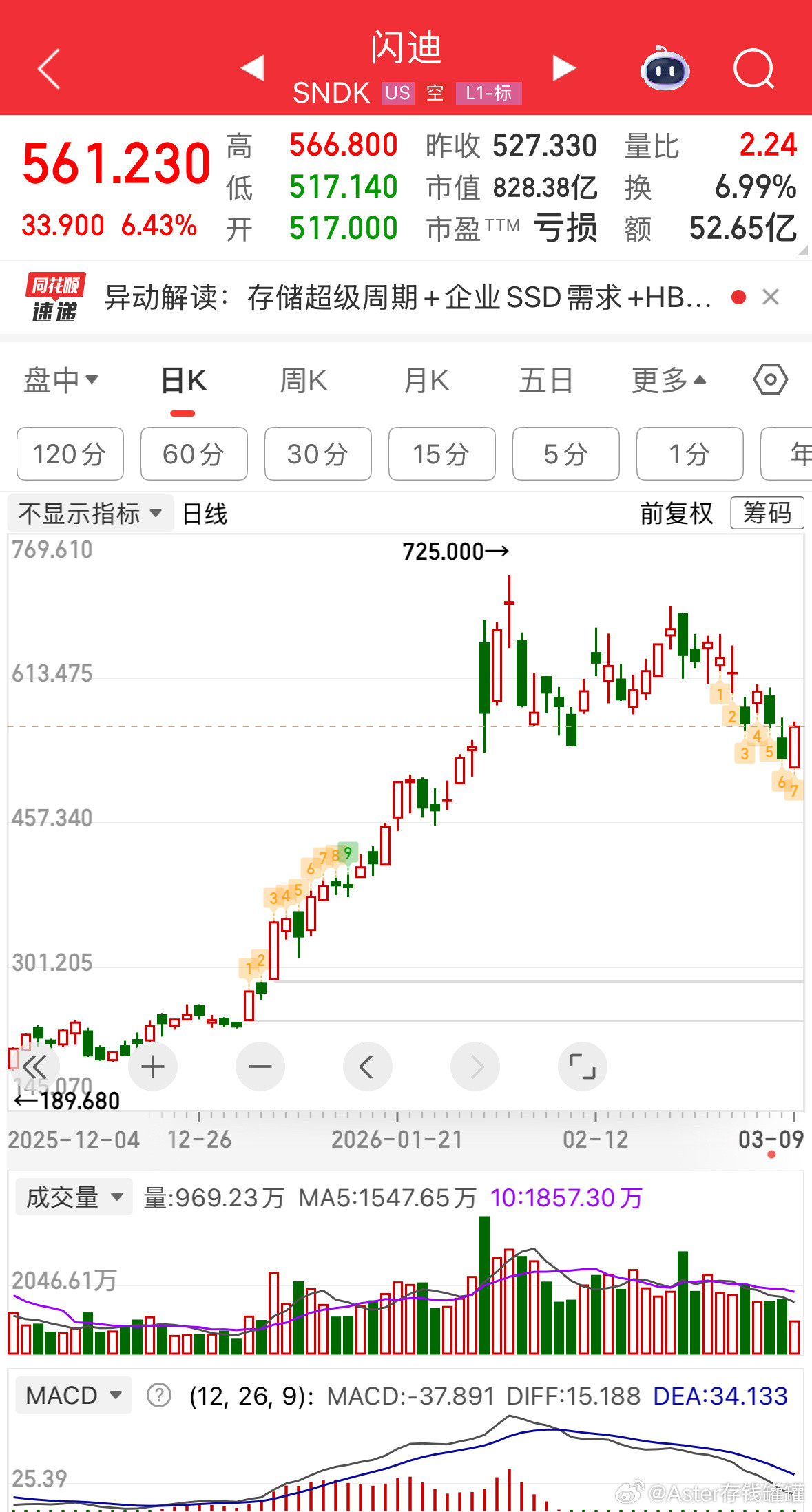This screenshot has width=812, height=1512.
Task: Click the red dot marker under 03-09
Action: (771, 1153)
